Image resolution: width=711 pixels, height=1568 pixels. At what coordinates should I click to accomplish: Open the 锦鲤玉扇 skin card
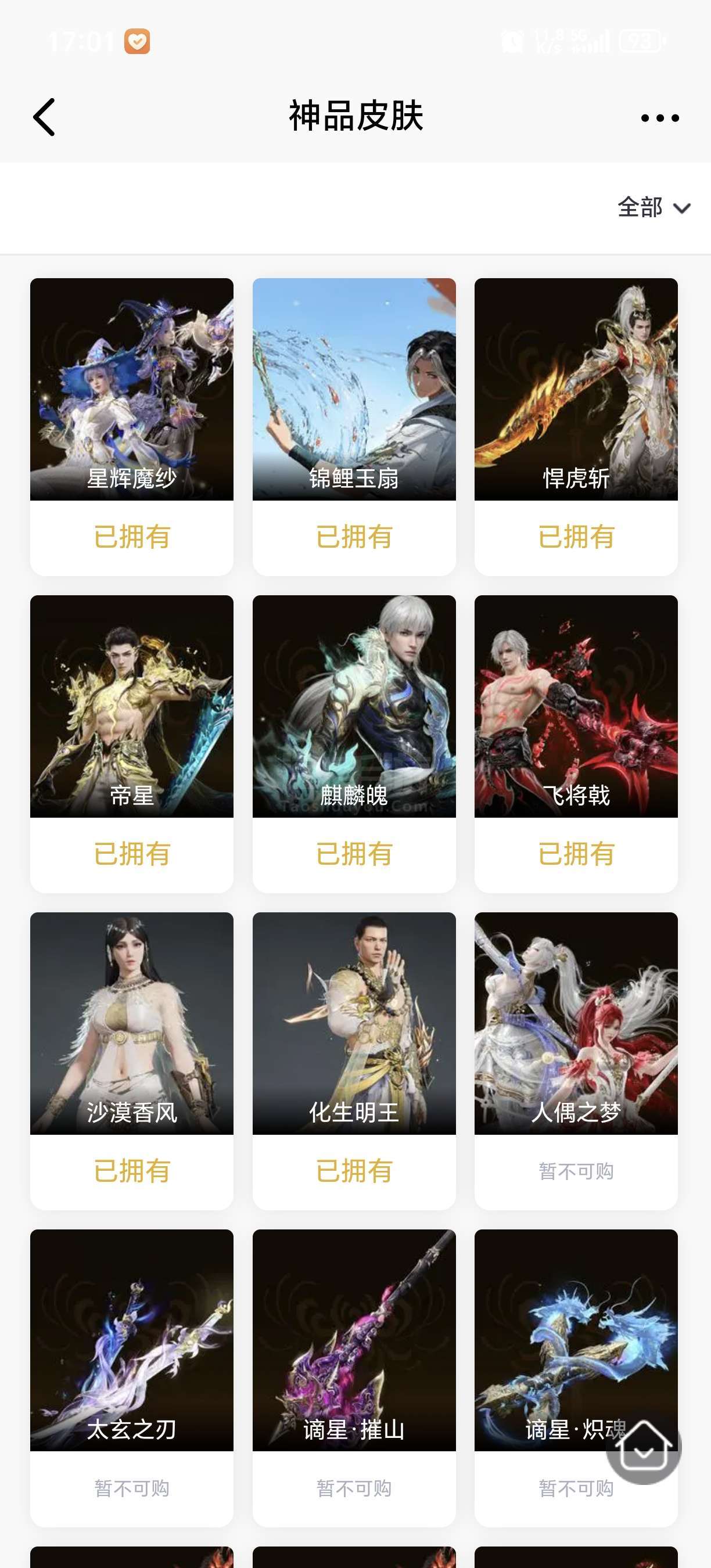(354, 427)
